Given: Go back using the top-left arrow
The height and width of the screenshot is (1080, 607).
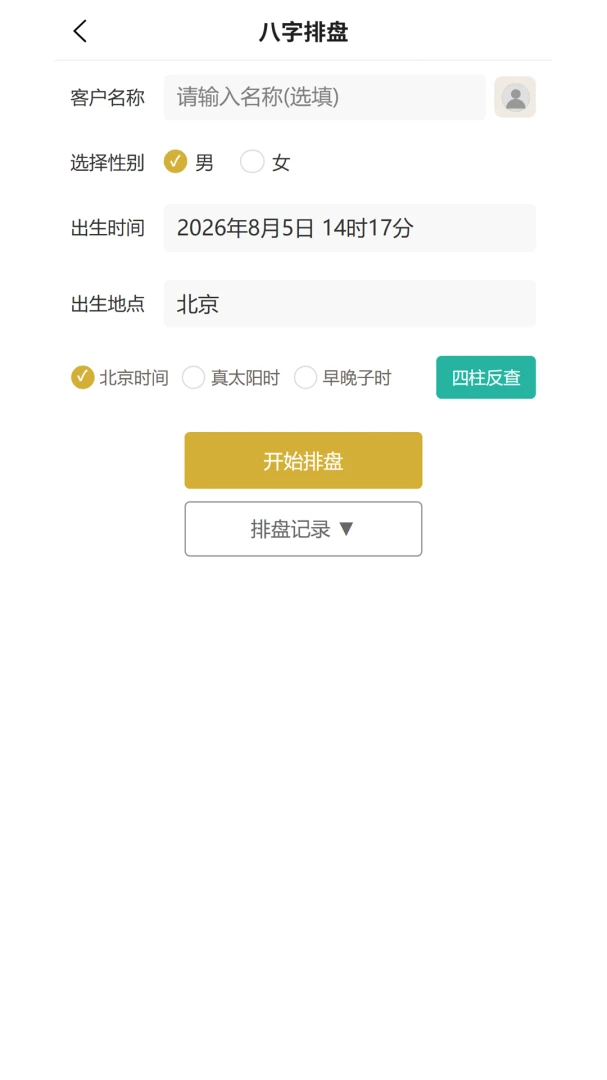Looking at the screenshot, I should point(81,31).
